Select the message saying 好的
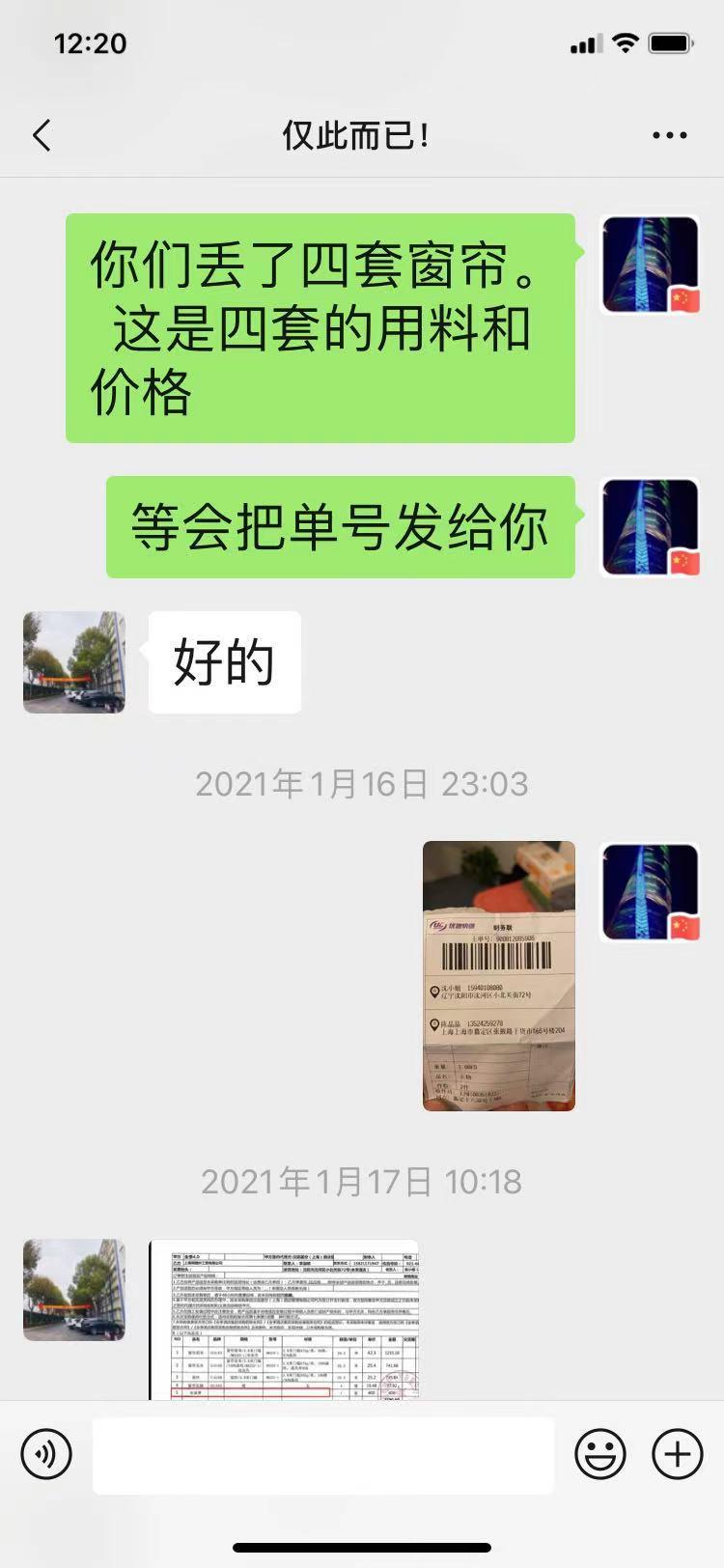The width and height of the screenshot is (724, 1568). pos(224,661)
